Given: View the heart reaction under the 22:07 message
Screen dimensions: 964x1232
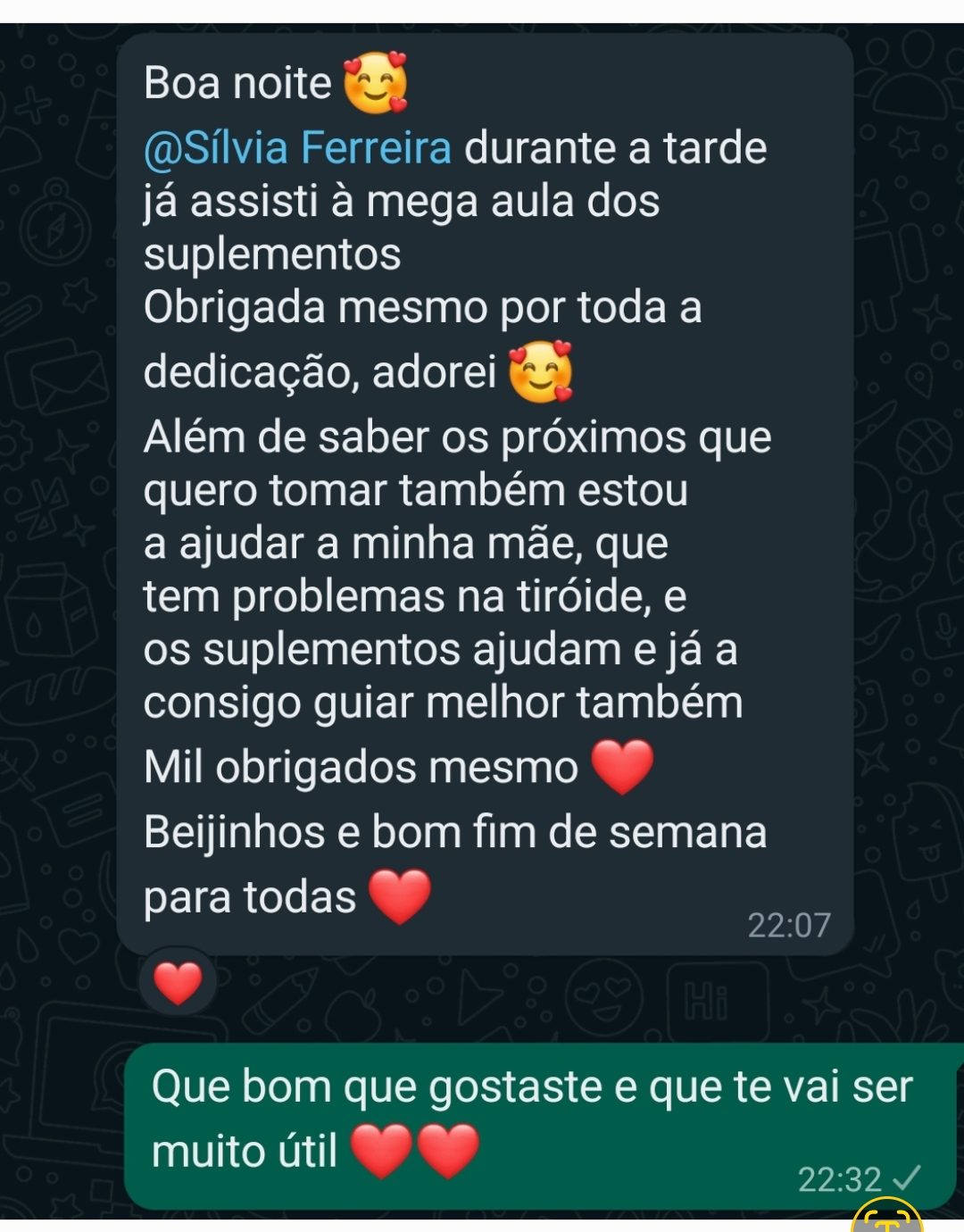Looking at the screenshot, I should (x=178, y=983).
